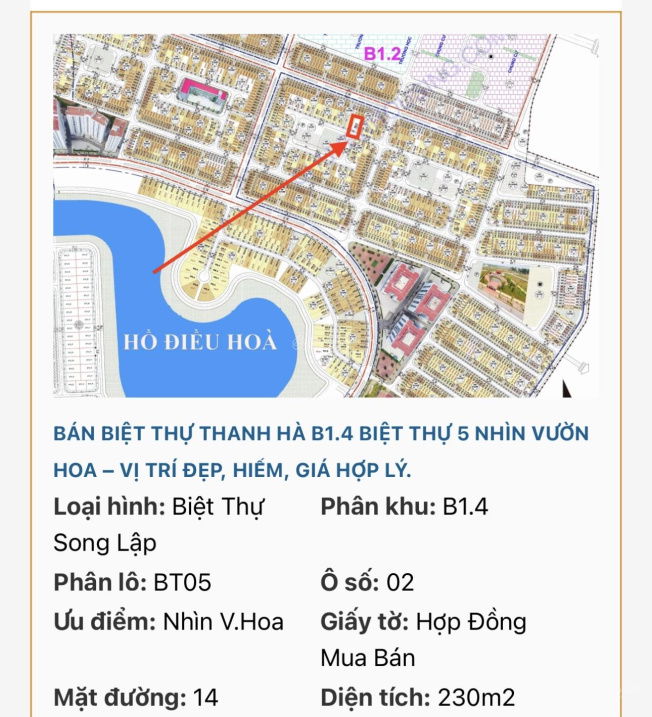This screenshot has height=717, width=652.
Task: Open the Thanh Hà B1.4 listing map image
Action: (326, 215)
